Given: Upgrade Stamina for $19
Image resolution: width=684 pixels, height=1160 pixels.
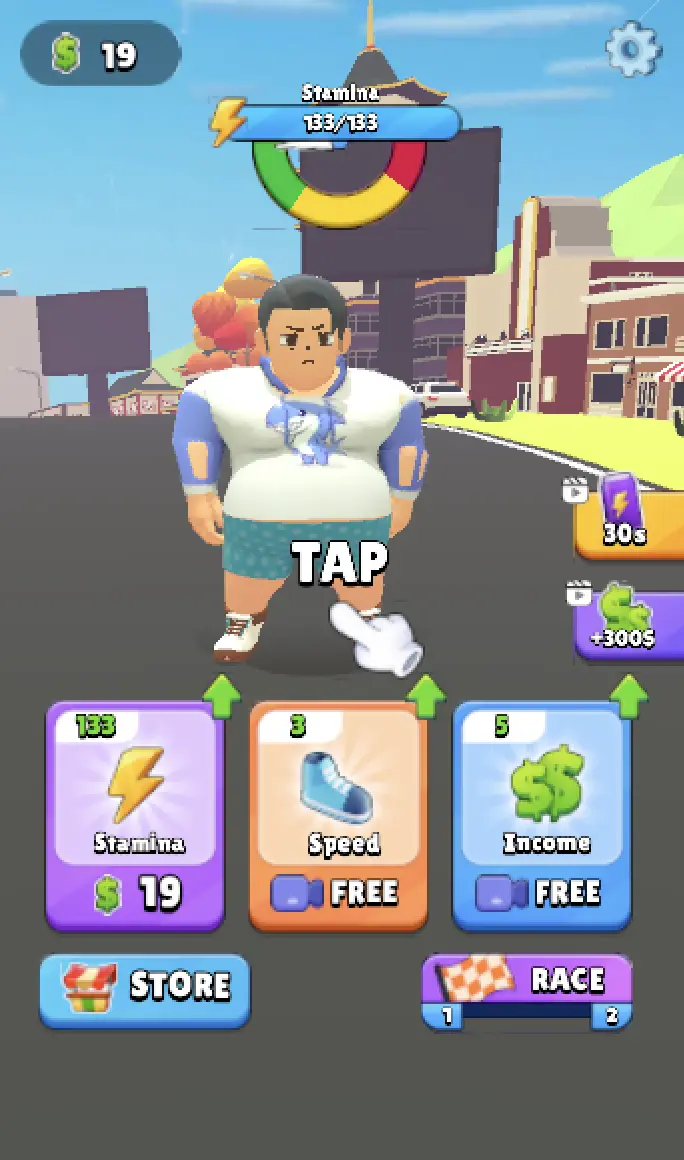Looking at the screenshot, I should point(135,816).
